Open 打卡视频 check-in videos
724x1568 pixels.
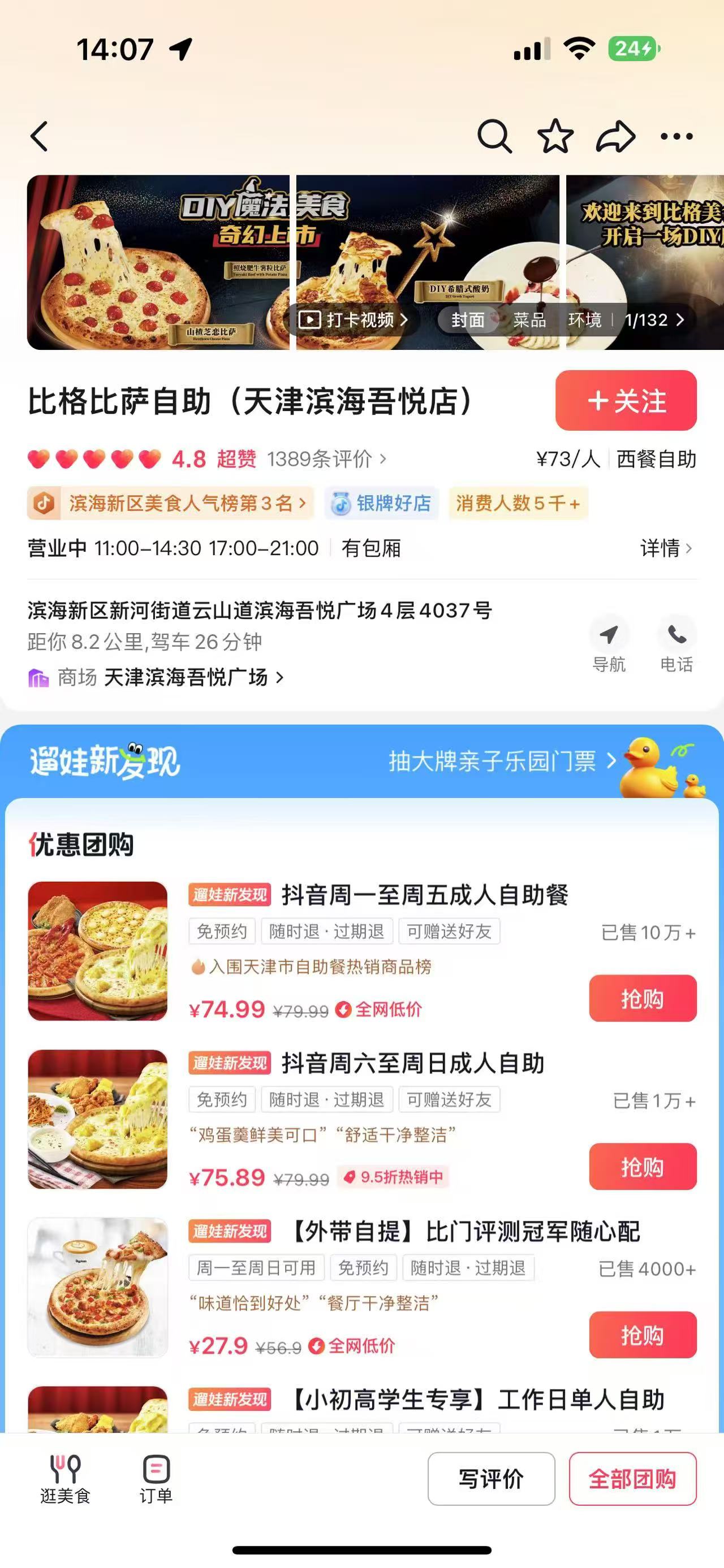[x=352, y=319]
